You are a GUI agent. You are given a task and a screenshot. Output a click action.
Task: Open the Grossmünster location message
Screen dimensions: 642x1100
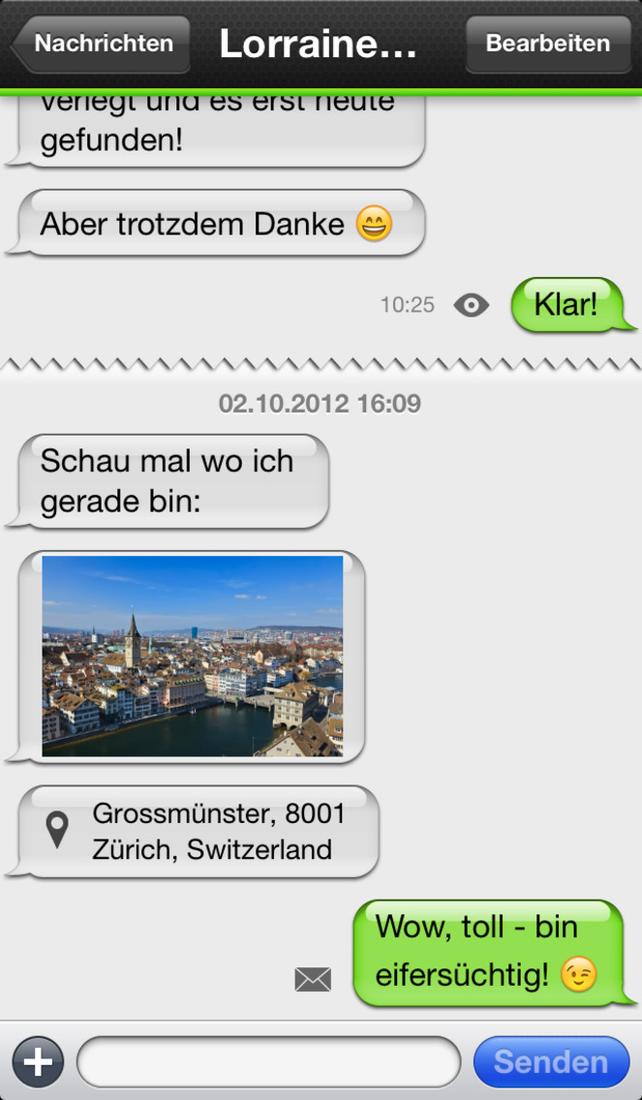coord(197,831)
